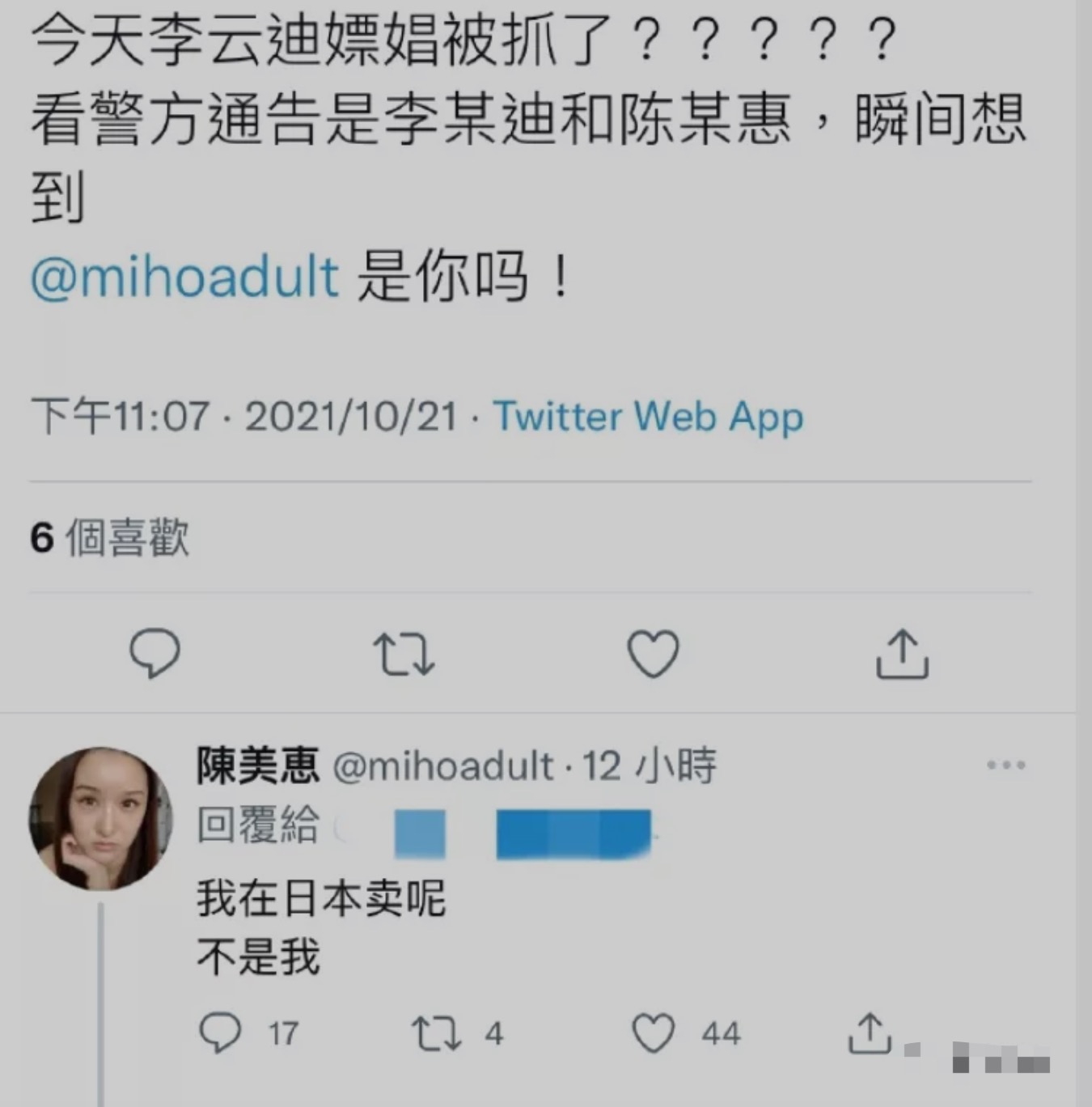This screenshot has width=1092, height=1107.
Task: Like the main tweet
Action: (x=653, y=654)
